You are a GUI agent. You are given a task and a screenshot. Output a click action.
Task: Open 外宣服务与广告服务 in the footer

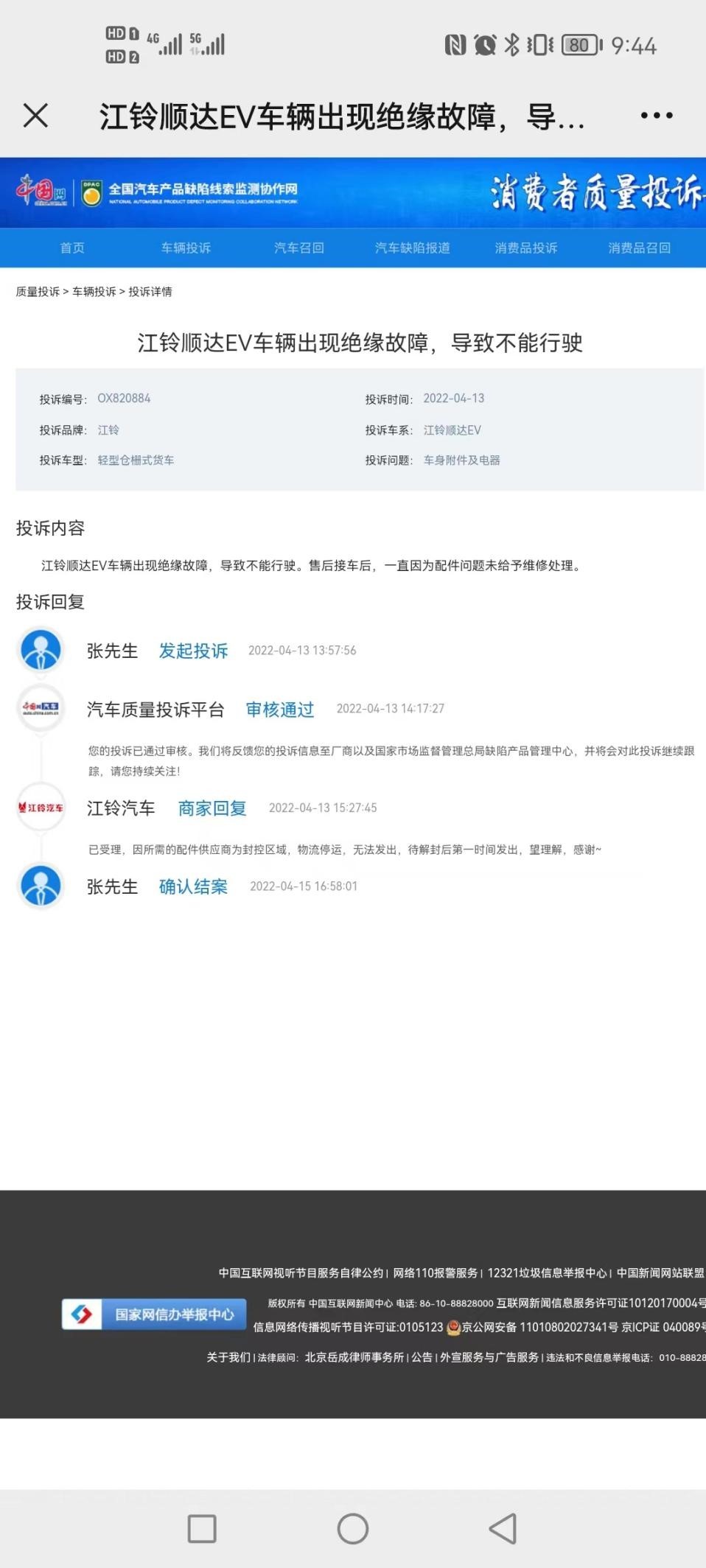489,1357
